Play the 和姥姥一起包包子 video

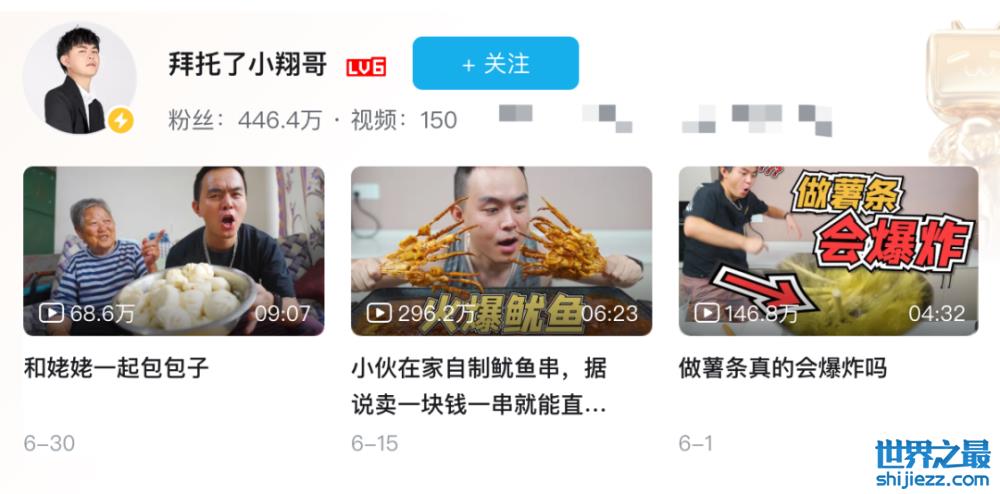pyautogui.click(x=174, y=250)
